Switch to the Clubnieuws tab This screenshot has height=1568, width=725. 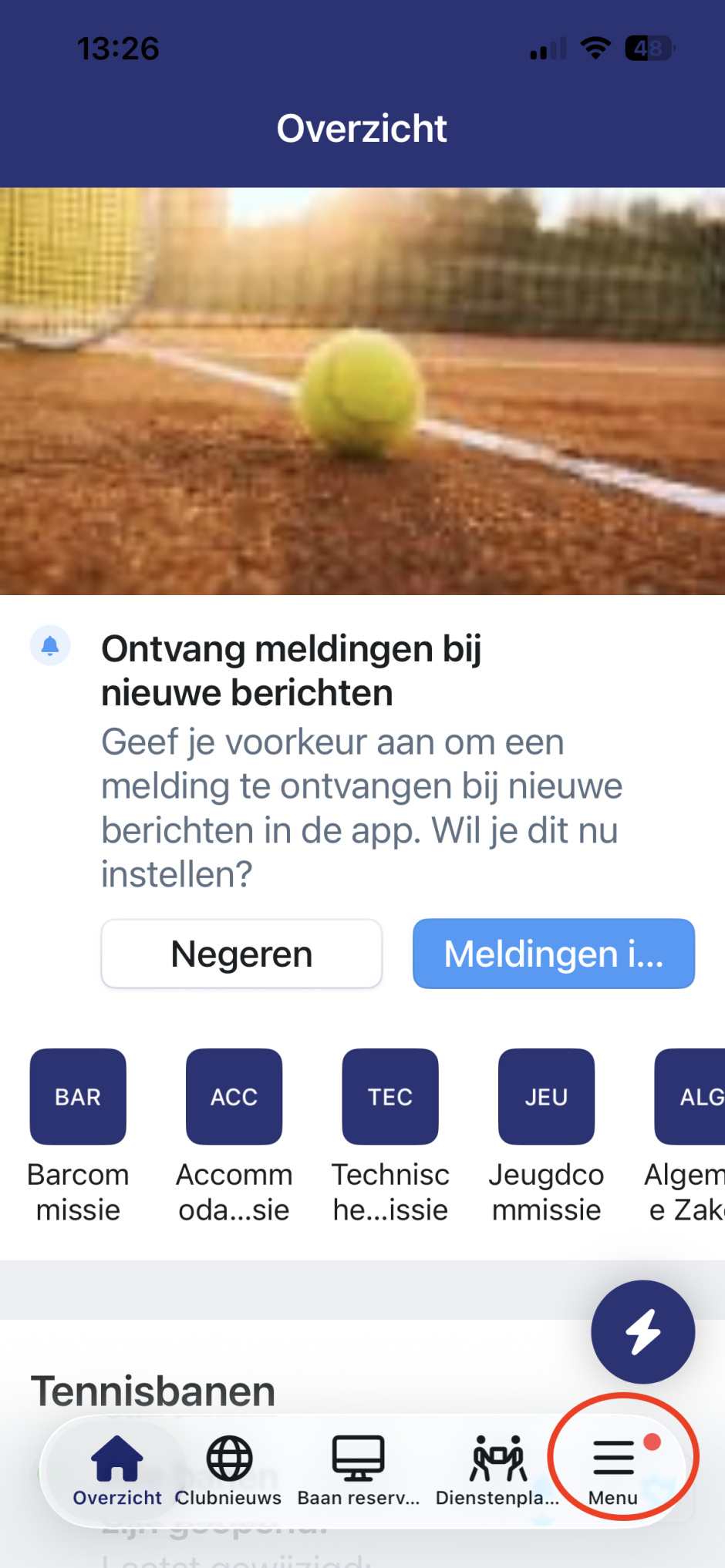point(229,1469)
